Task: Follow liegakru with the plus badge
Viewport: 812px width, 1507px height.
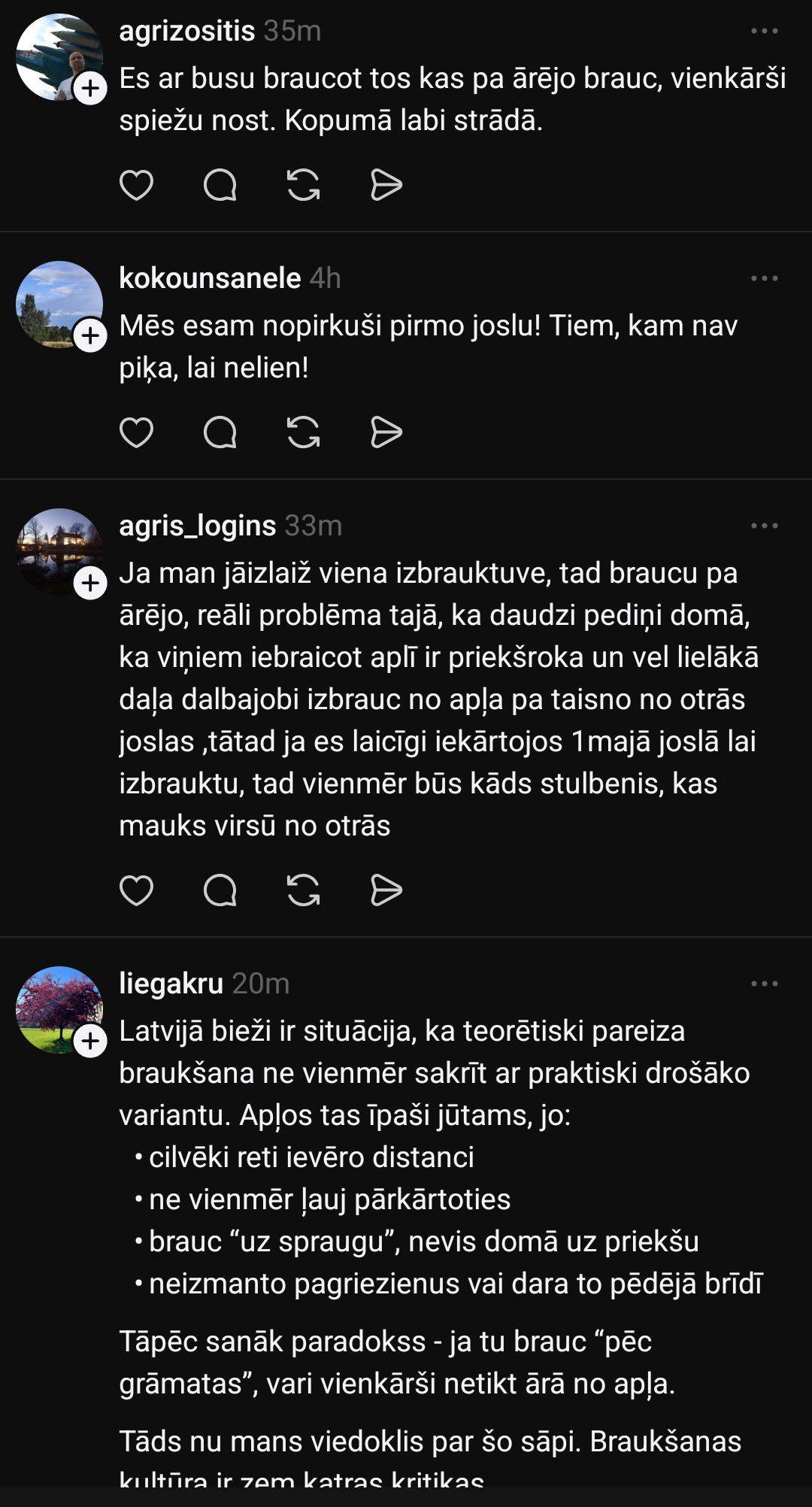Action: [90, 1042]
